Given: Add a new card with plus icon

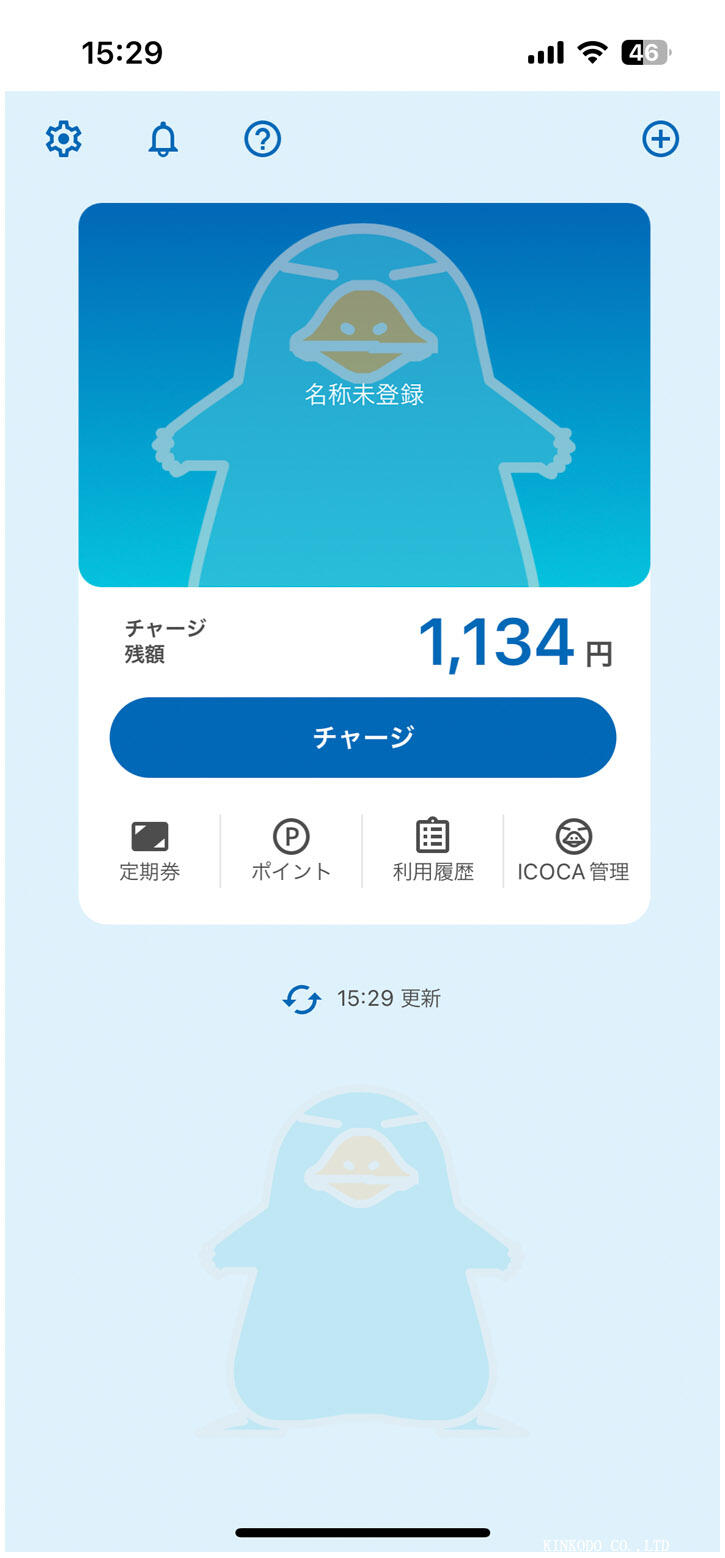Looking at the screenshot, I should [x=660, y=140].
